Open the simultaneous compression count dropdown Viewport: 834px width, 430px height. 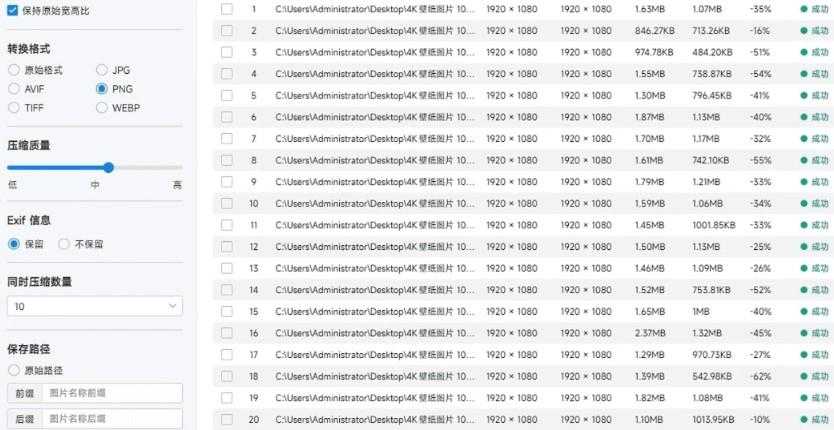tap(94, 306)
